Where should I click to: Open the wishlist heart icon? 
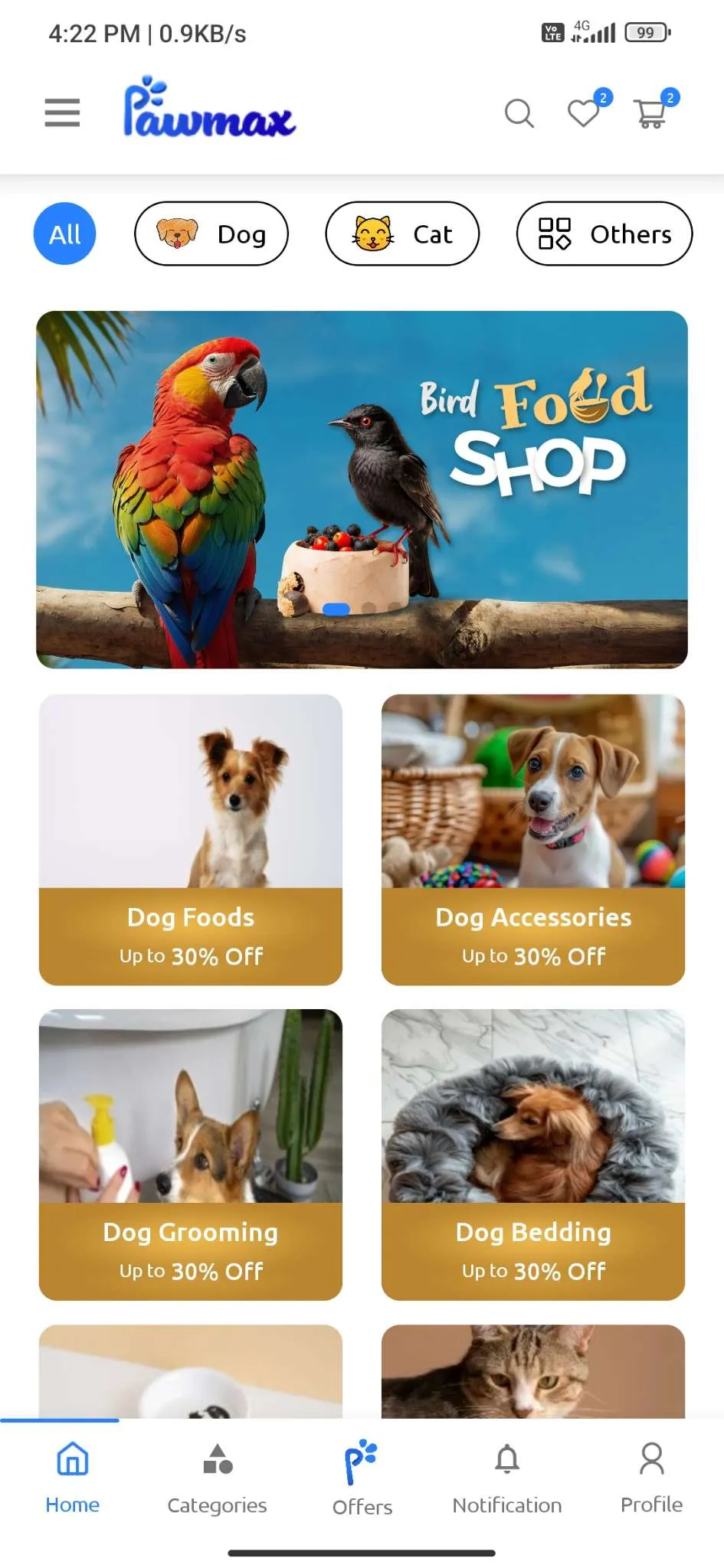click(583, 113)
